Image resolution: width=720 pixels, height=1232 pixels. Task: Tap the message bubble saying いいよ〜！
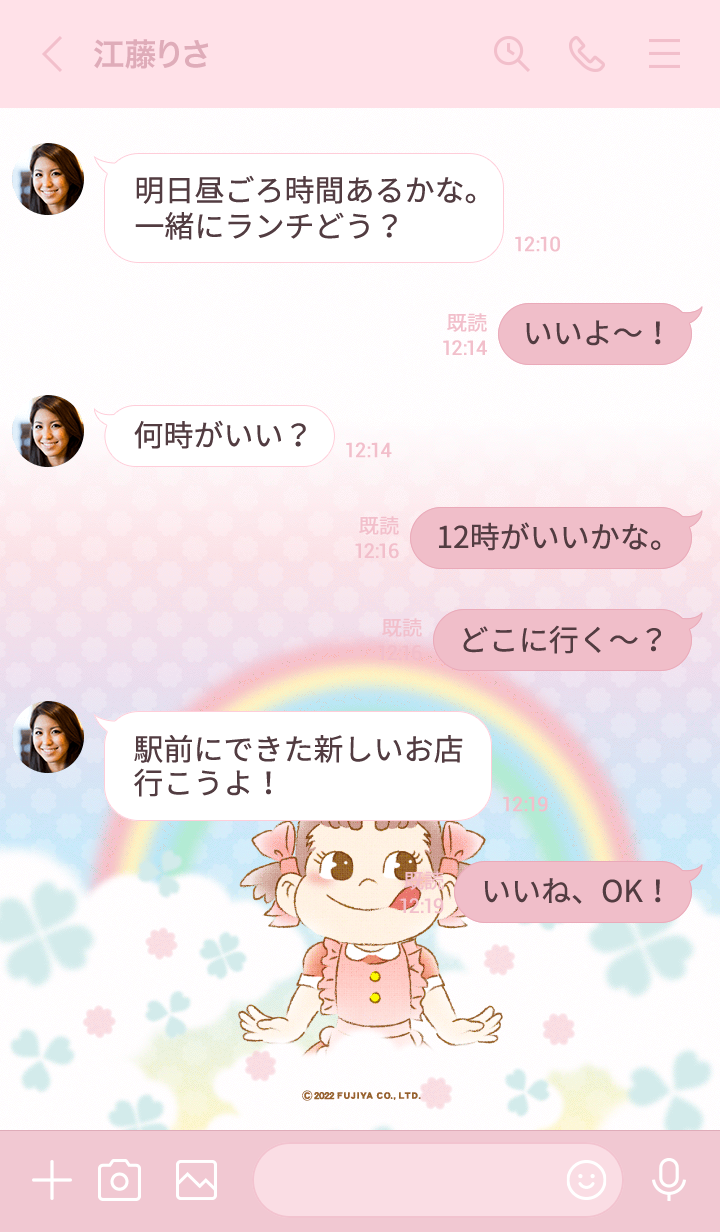[597, 334]
